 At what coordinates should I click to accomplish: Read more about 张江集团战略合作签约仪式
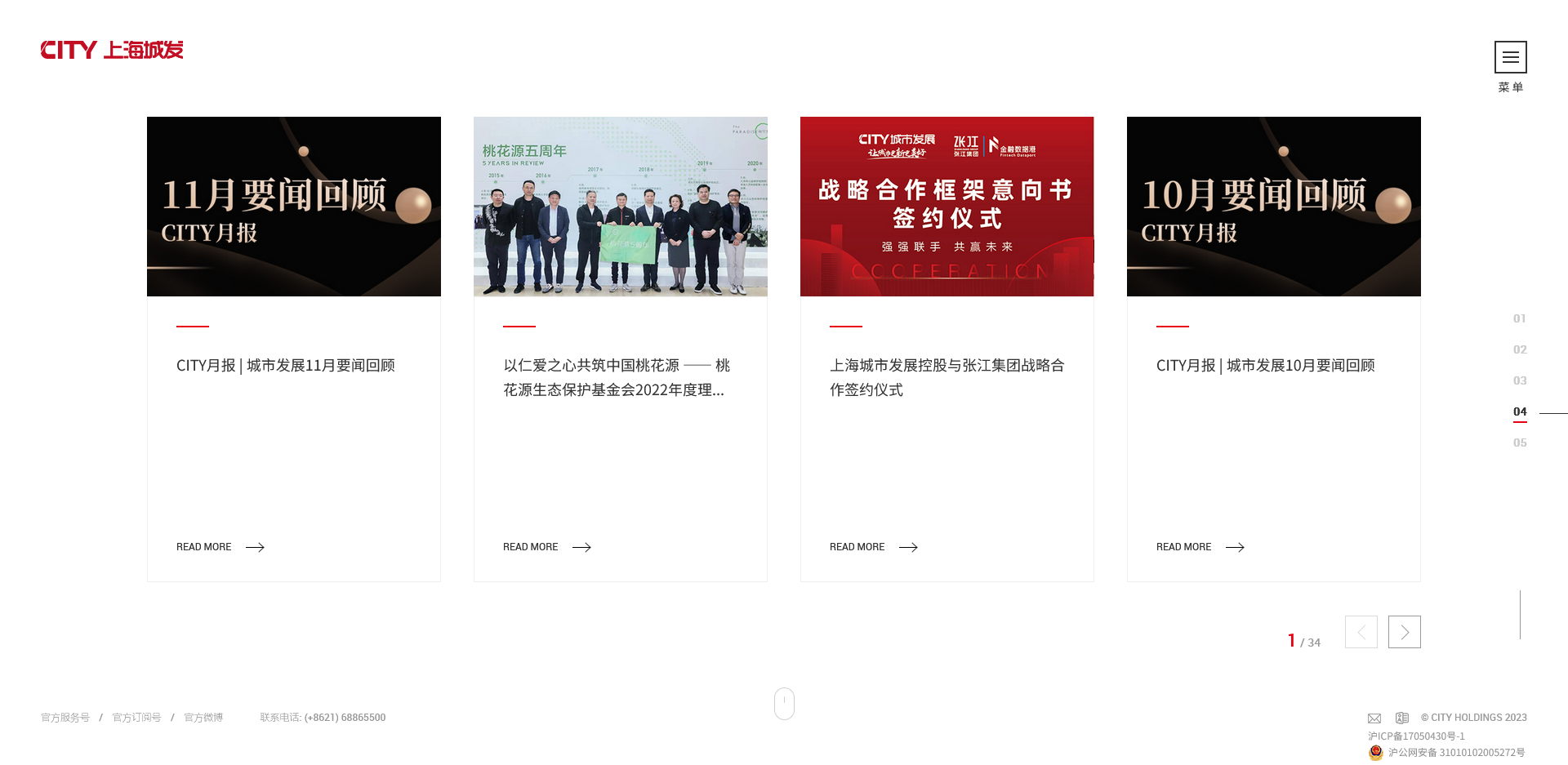(x=873, y=547)
